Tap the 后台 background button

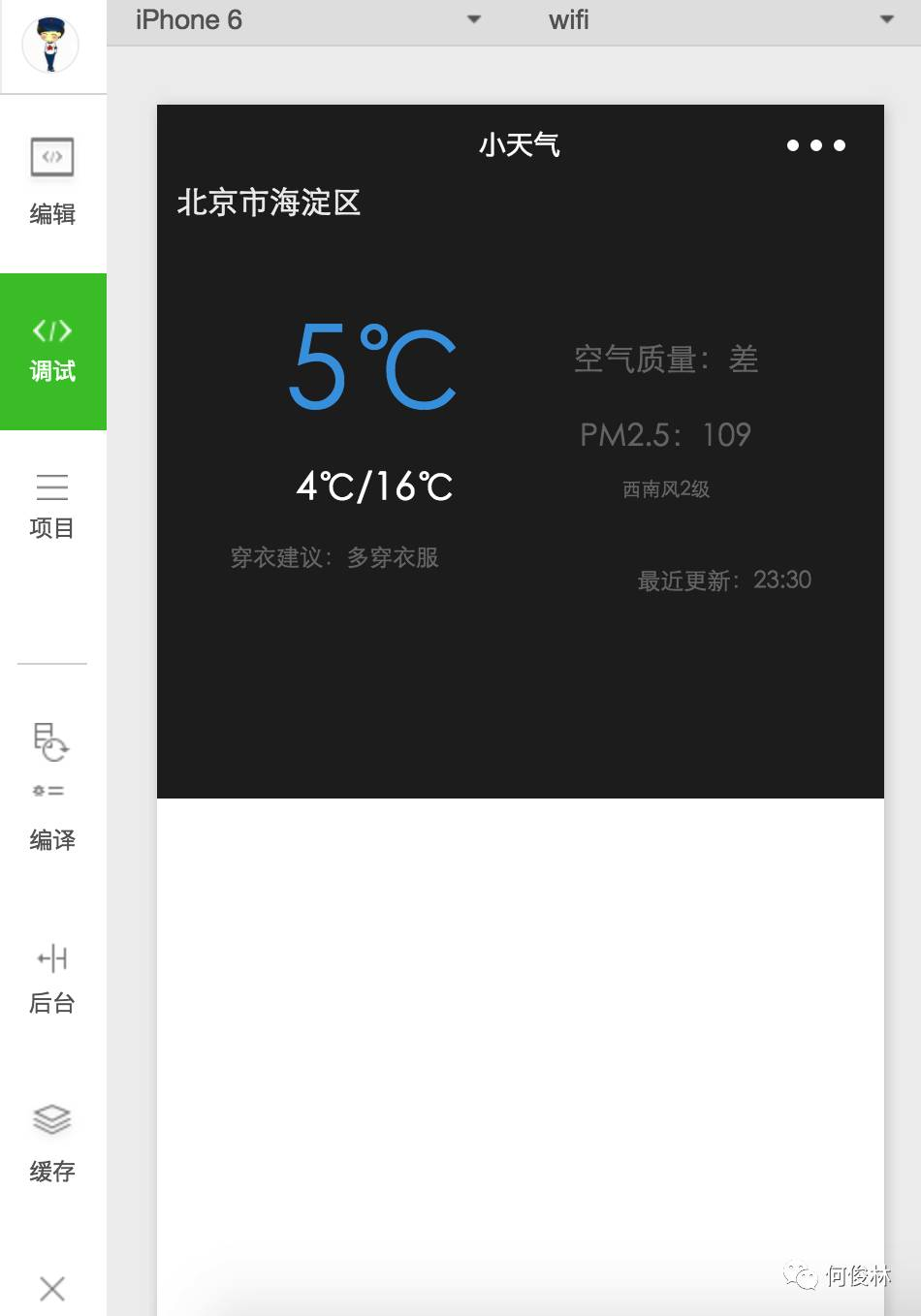click(x=52, y=978)
